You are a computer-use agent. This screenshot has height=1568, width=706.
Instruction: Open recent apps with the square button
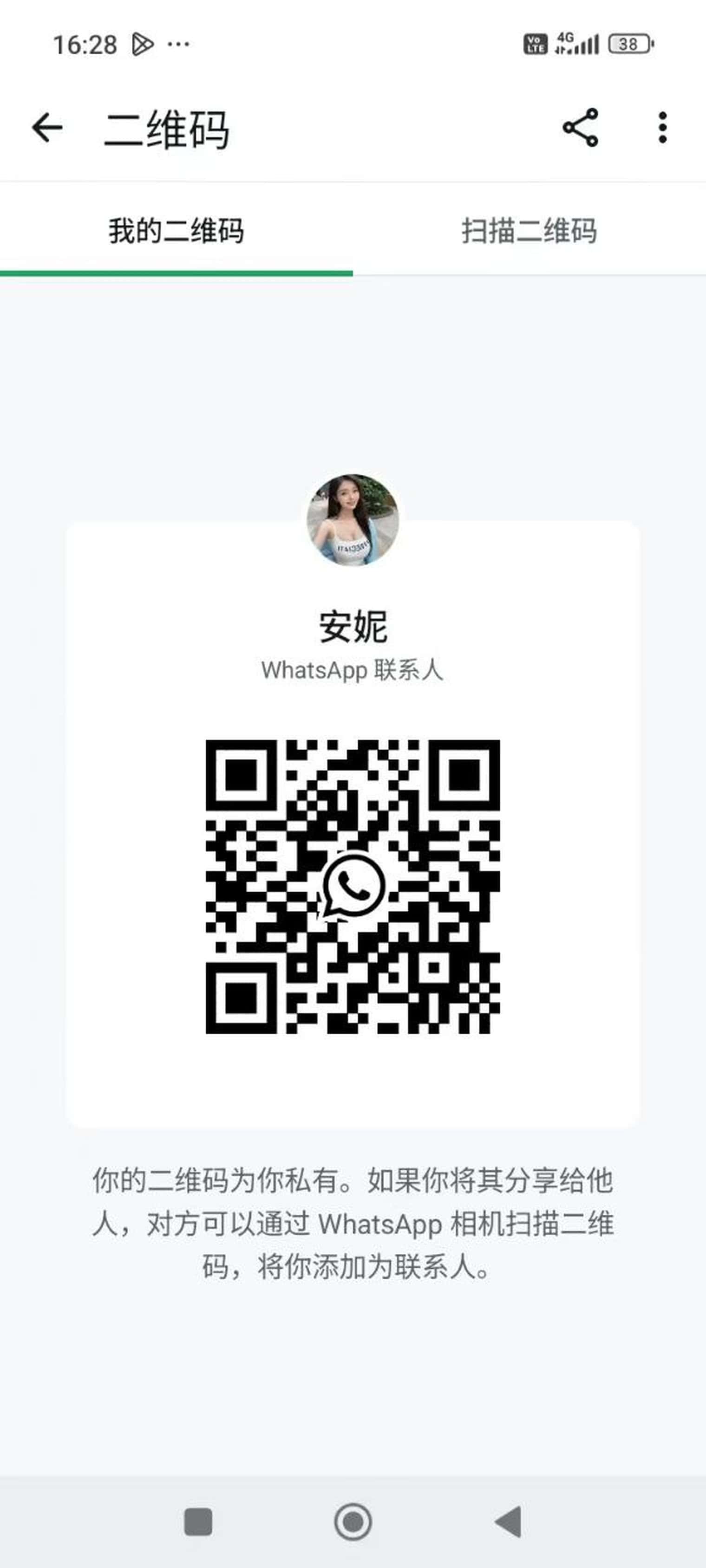pos(198,1522)
